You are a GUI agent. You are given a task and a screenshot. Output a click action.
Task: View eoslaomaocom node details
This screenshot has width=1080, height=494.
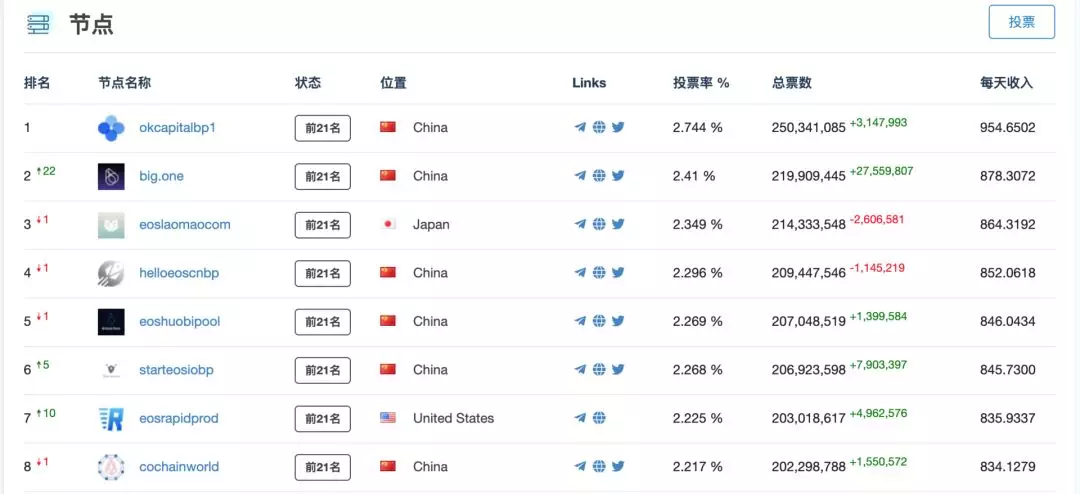[185, 225]
